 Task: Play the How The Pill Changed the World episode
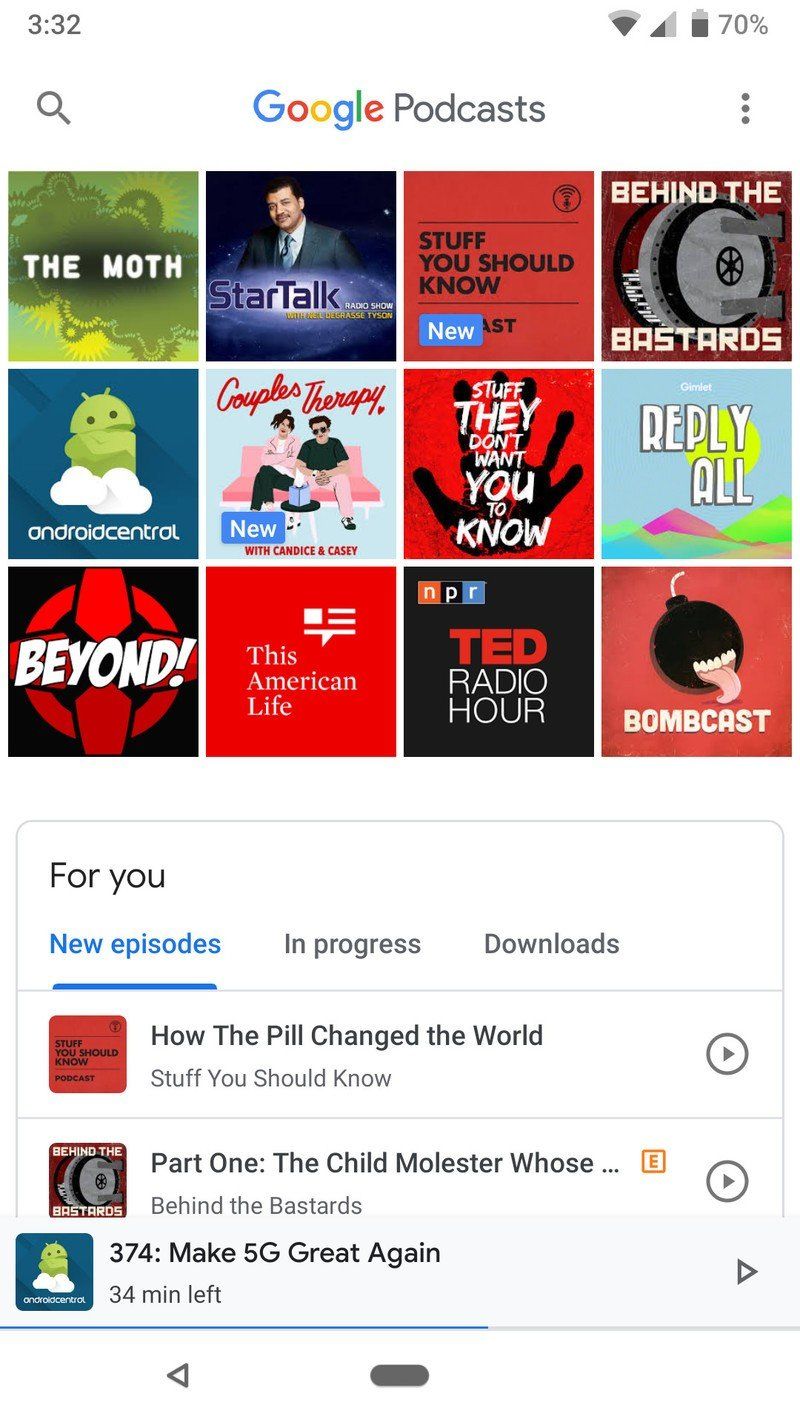727,1053
